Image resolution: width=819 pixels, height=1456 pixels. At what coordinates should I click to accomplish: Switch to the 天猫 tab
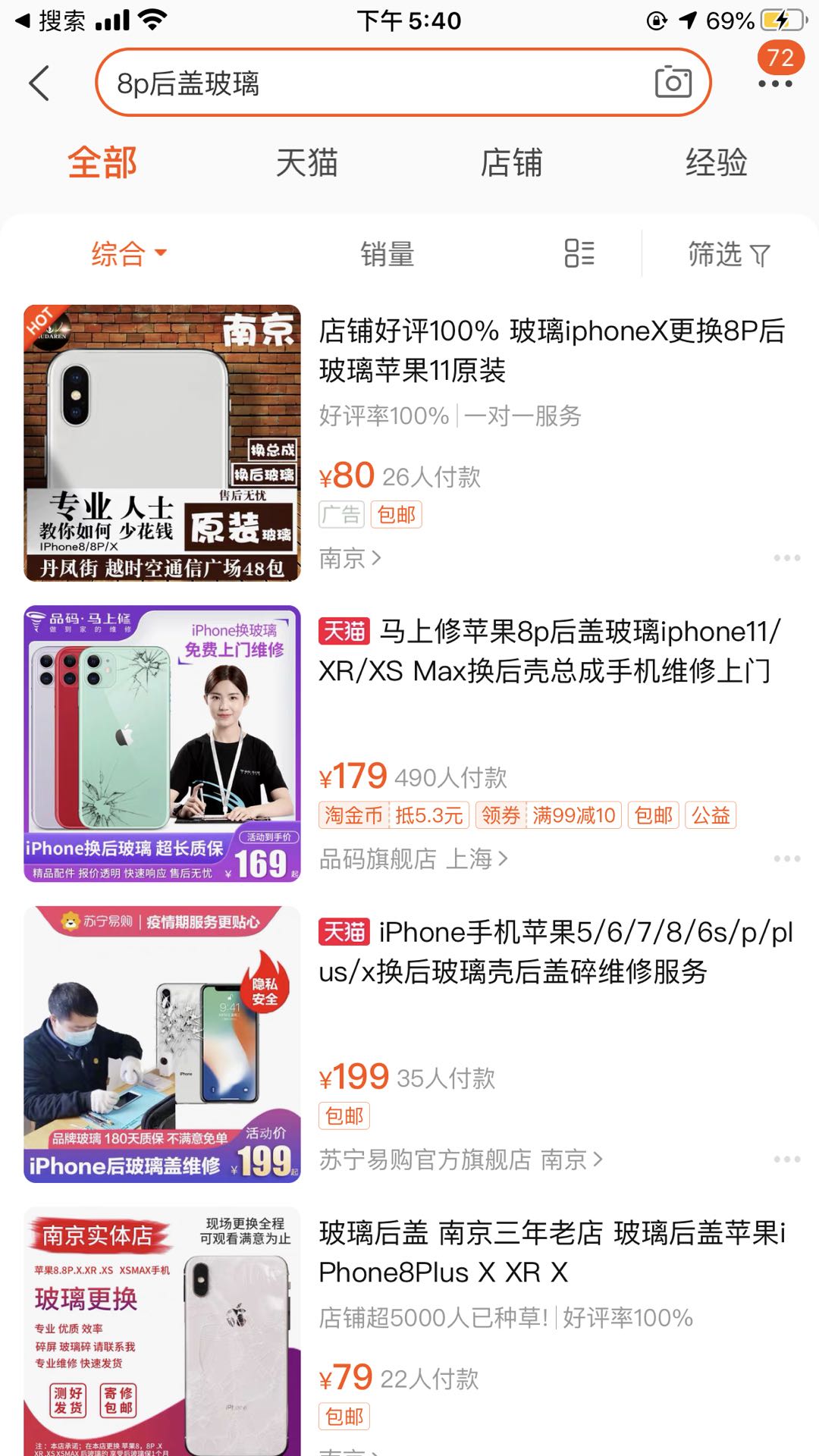coord(306,162)
